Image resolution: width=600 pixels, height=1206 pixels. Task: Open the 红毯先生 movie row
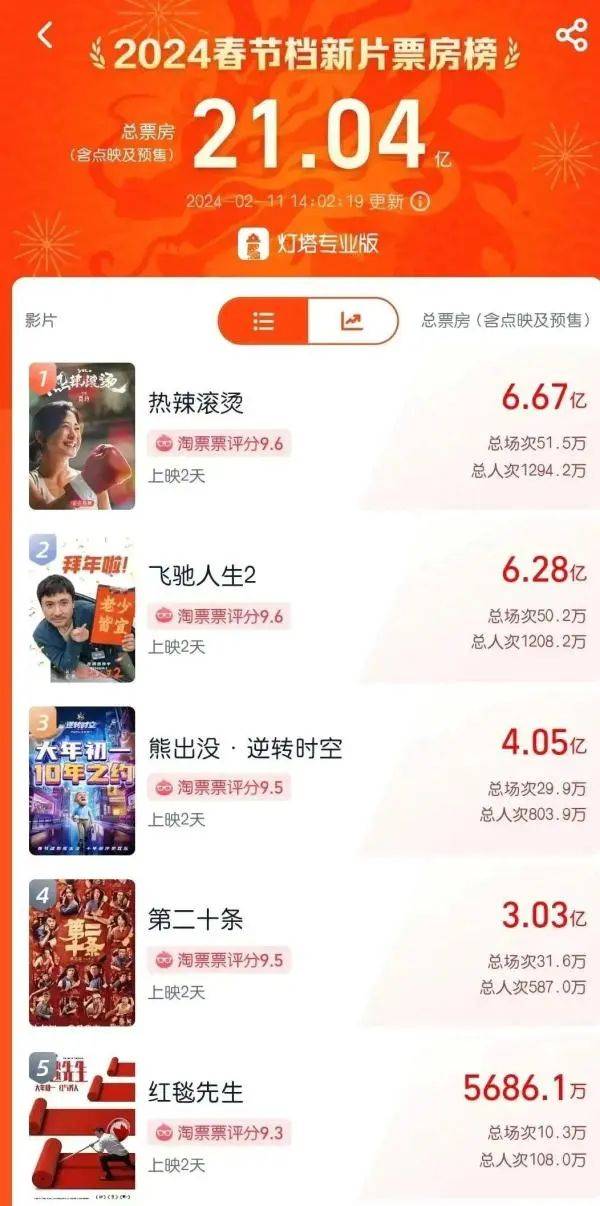[x=196, y=1091]
